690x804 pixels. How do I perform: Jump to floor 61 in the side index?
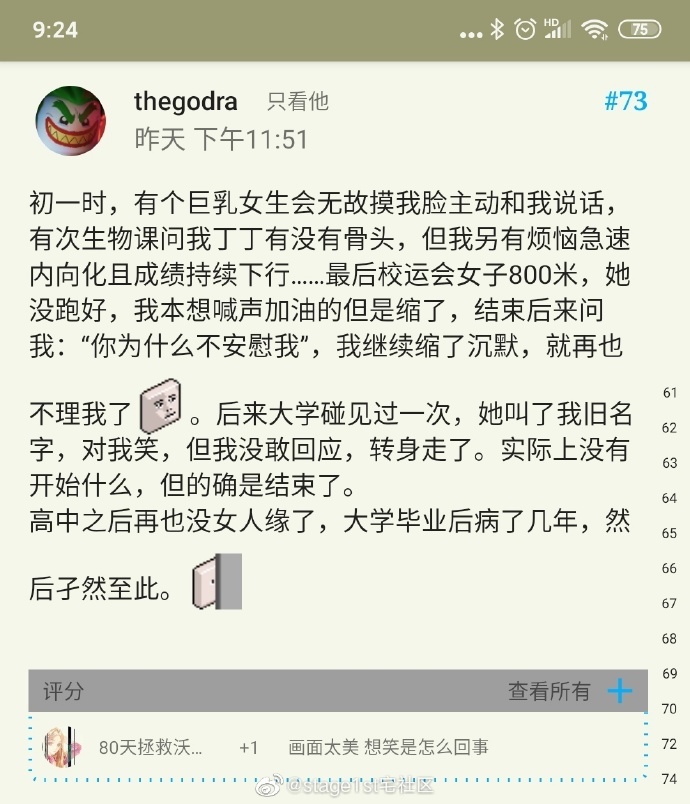pyautogui.click(x=670, y=393)
